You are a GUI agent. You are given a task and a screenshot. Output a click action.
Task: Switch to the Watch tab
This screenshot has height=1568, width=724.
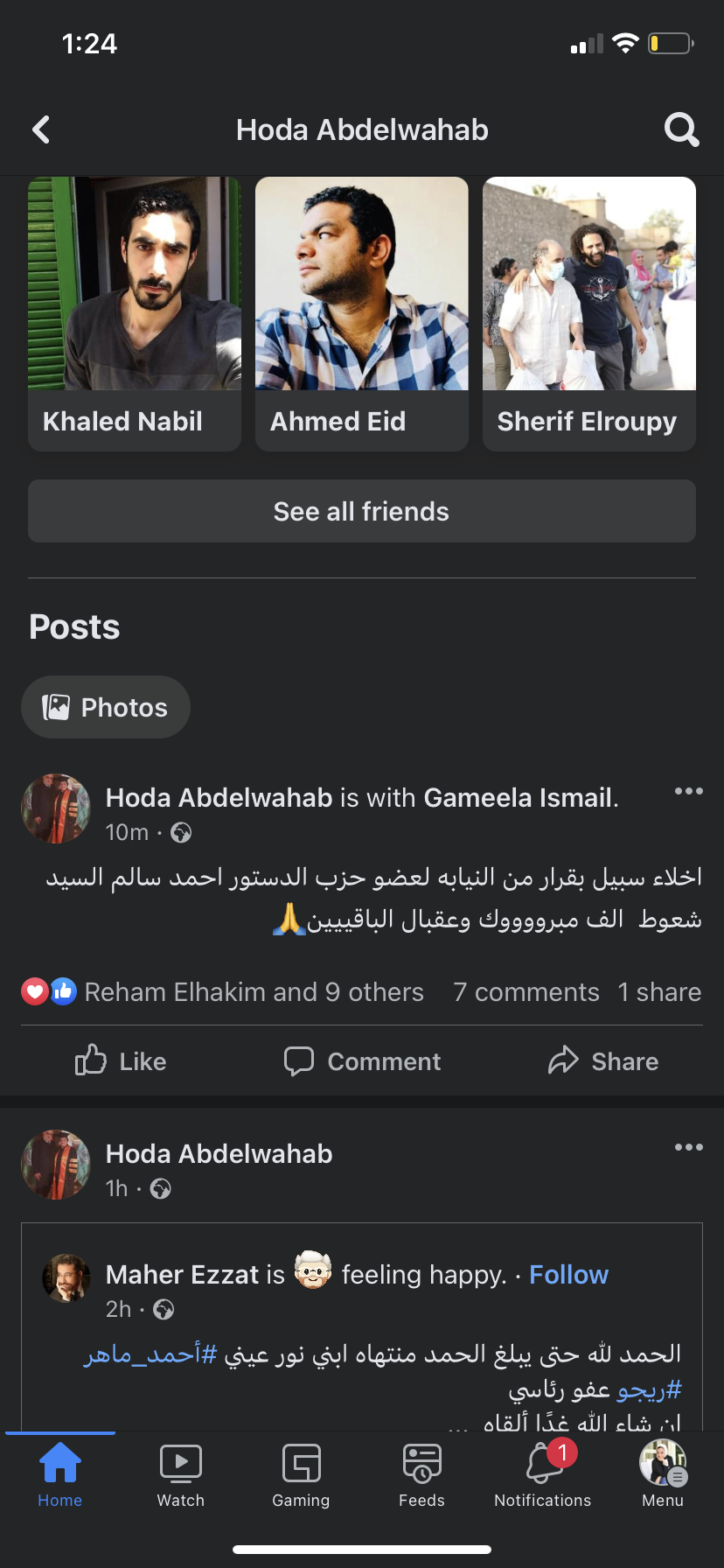180,1475
